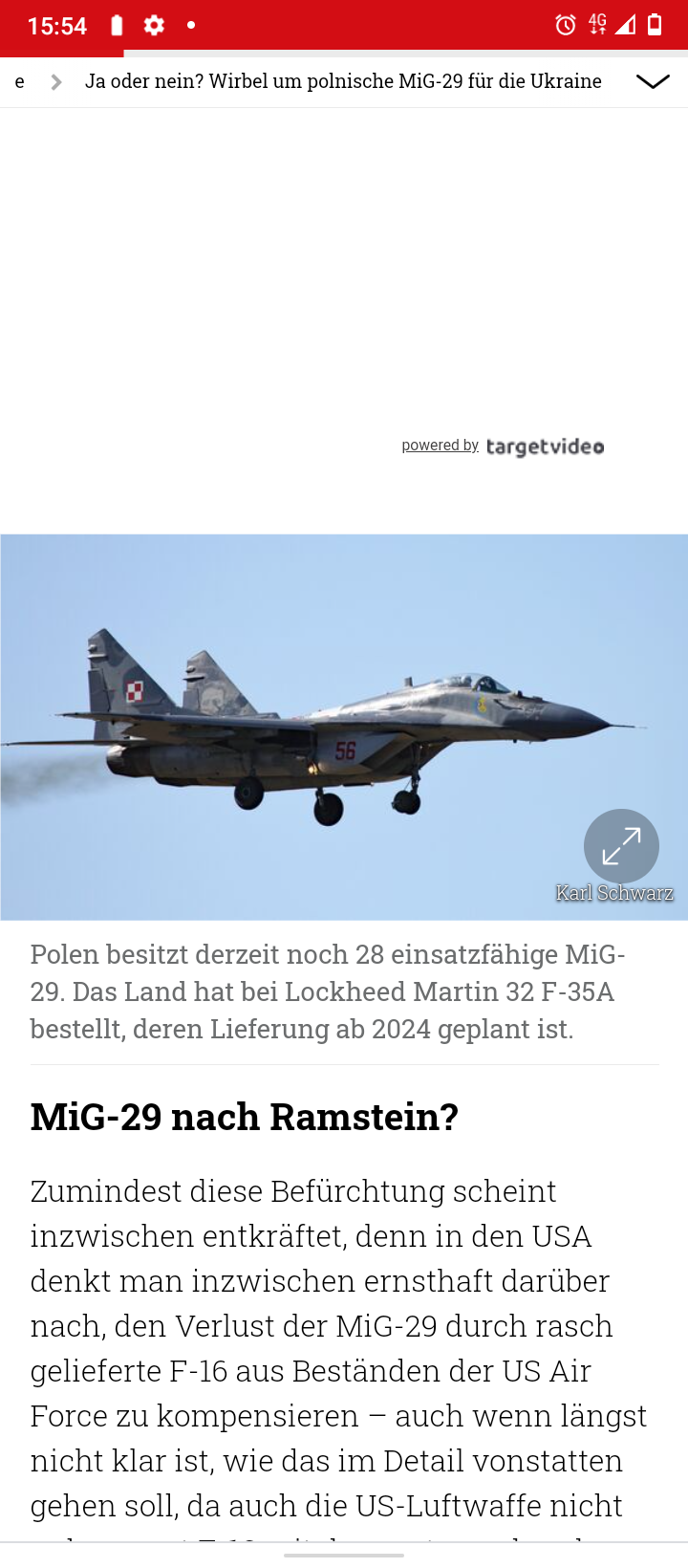688x1568 pixels.
Task: Enlarge the MiG-29 photo to fullscreen
Action: click(621, 846)
